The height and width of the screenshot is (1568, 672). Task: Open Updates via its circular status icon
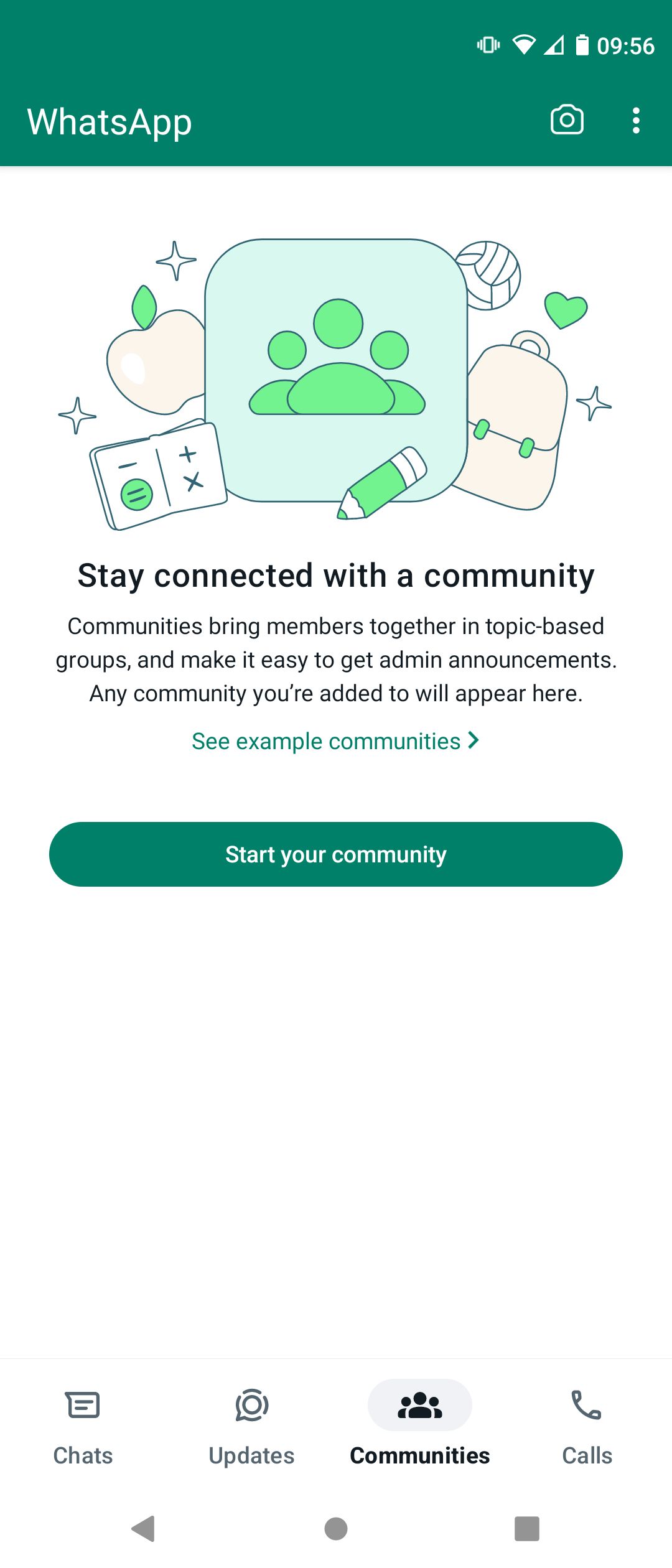coord(251,1404)
